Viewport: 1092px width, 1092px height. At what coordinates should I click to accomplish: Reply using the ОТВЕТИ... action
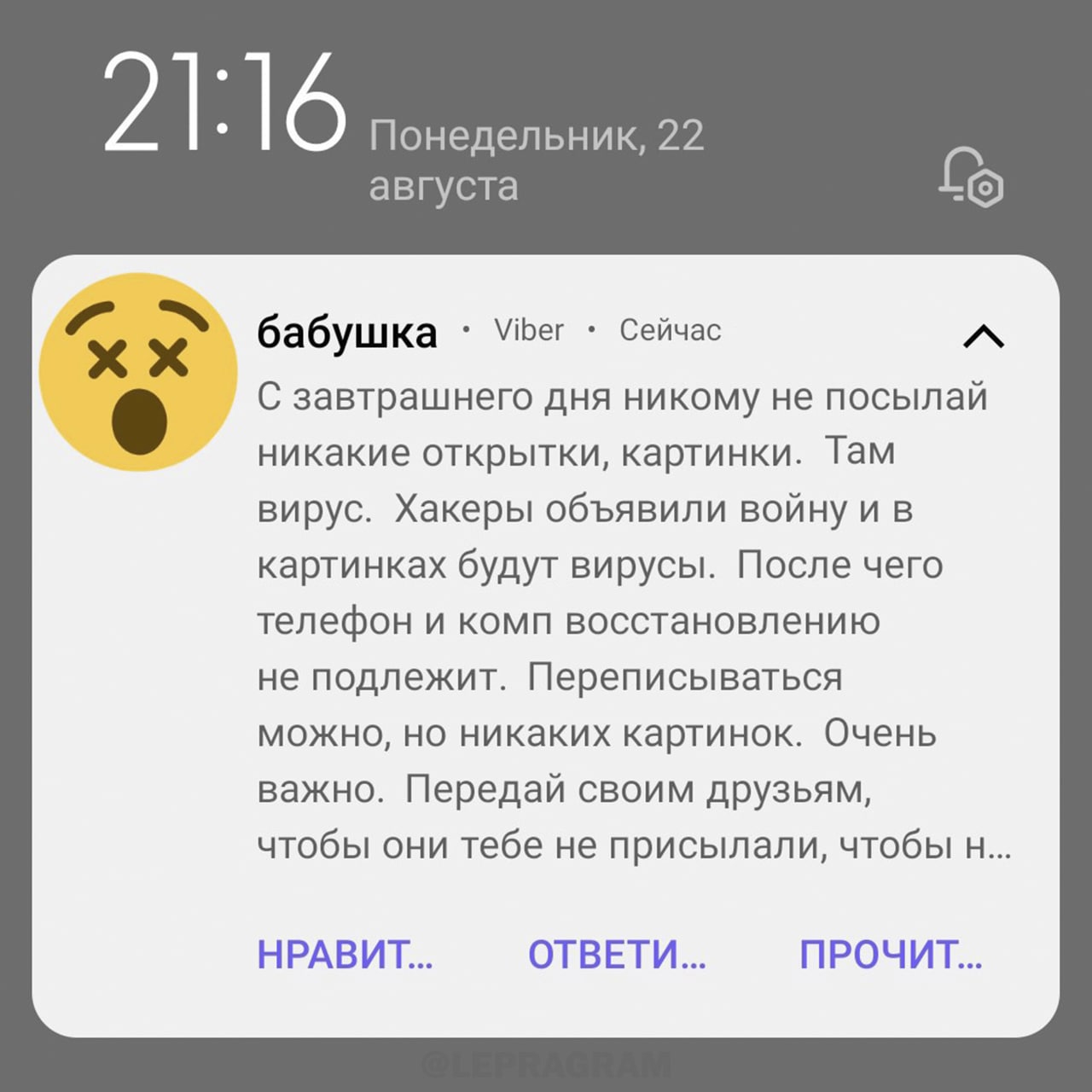(616, 955)
